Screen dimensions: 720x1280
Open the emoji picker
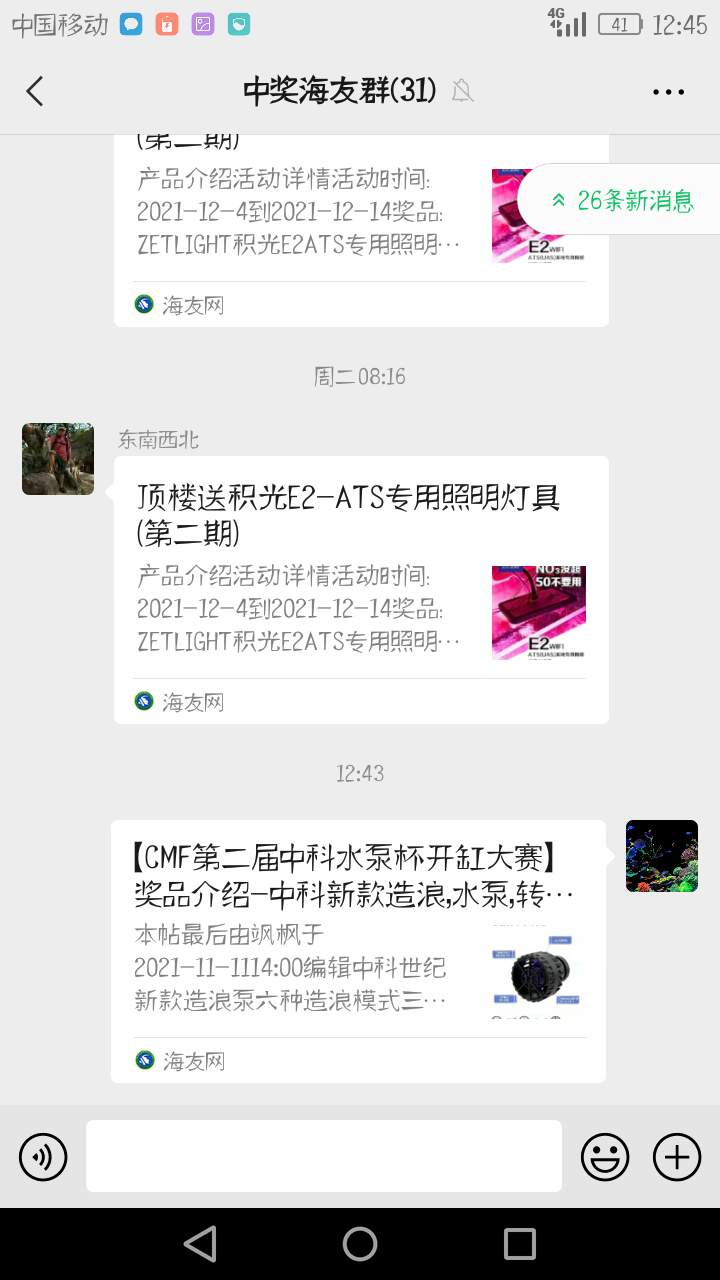[605, 1158]
